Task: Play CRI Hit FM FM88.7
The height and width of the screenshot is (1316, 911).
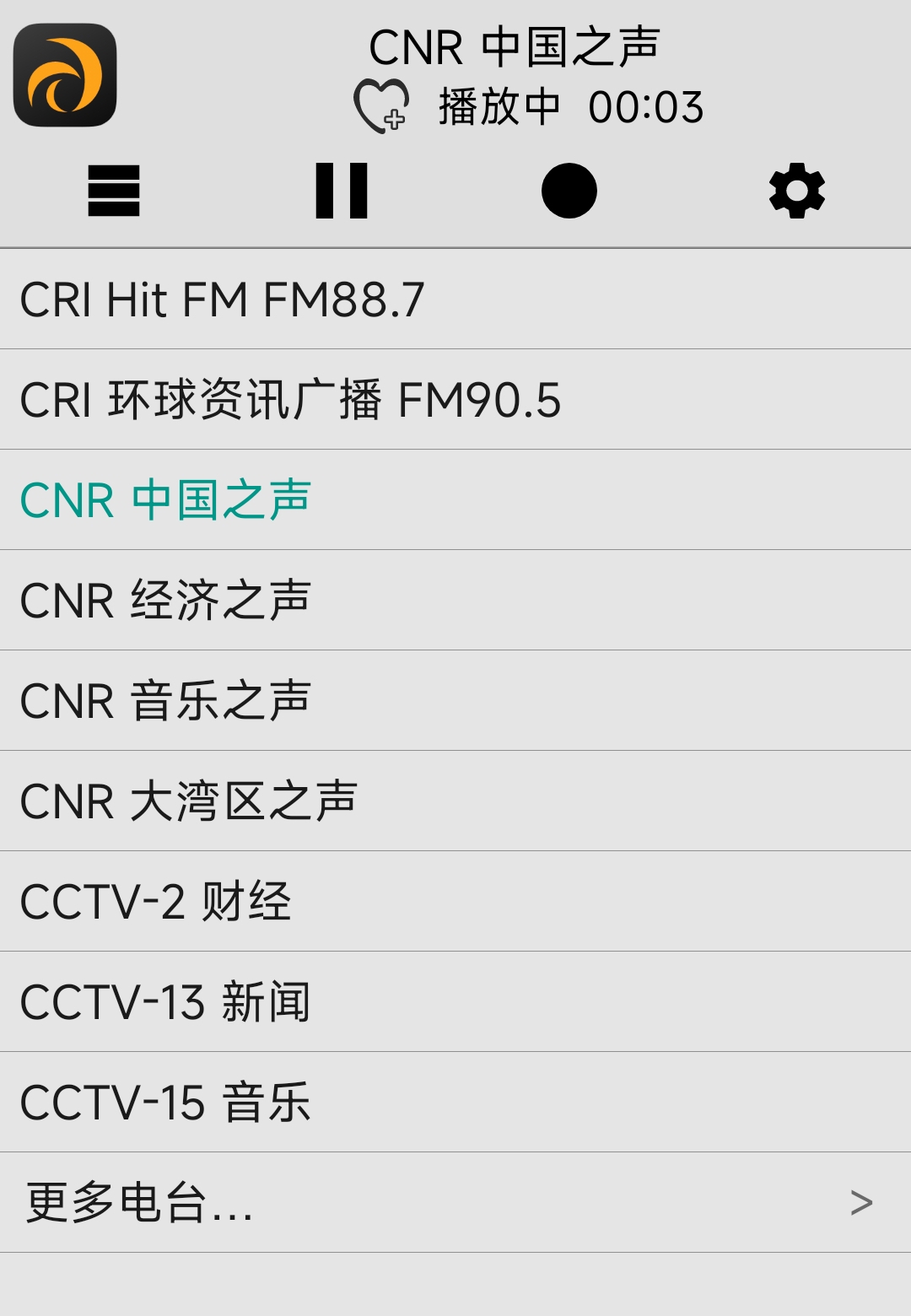Action: [x=455, y=299]
